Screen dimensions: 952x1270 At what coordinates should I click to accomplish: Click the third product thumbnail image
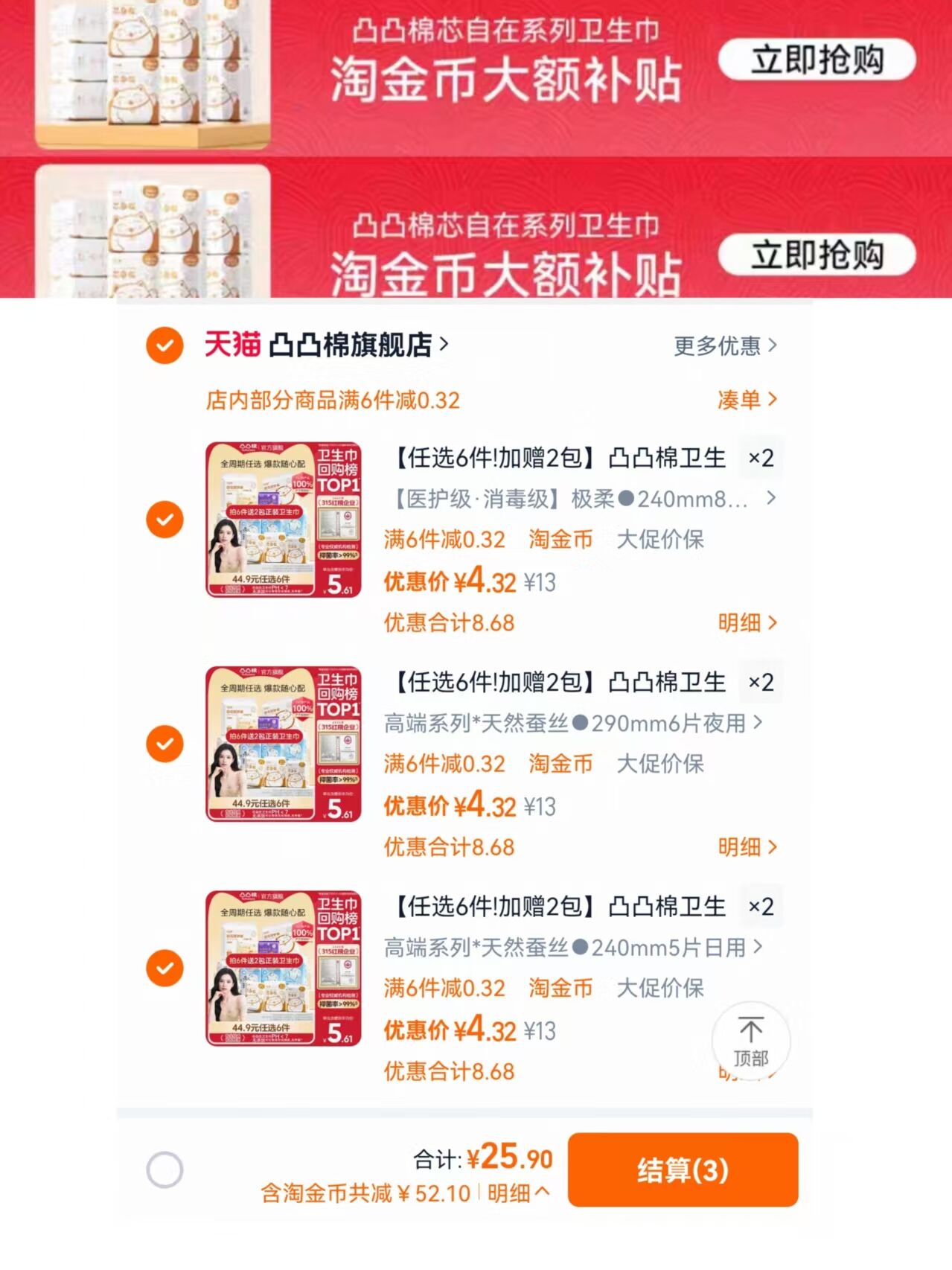(x=285, y=968)
